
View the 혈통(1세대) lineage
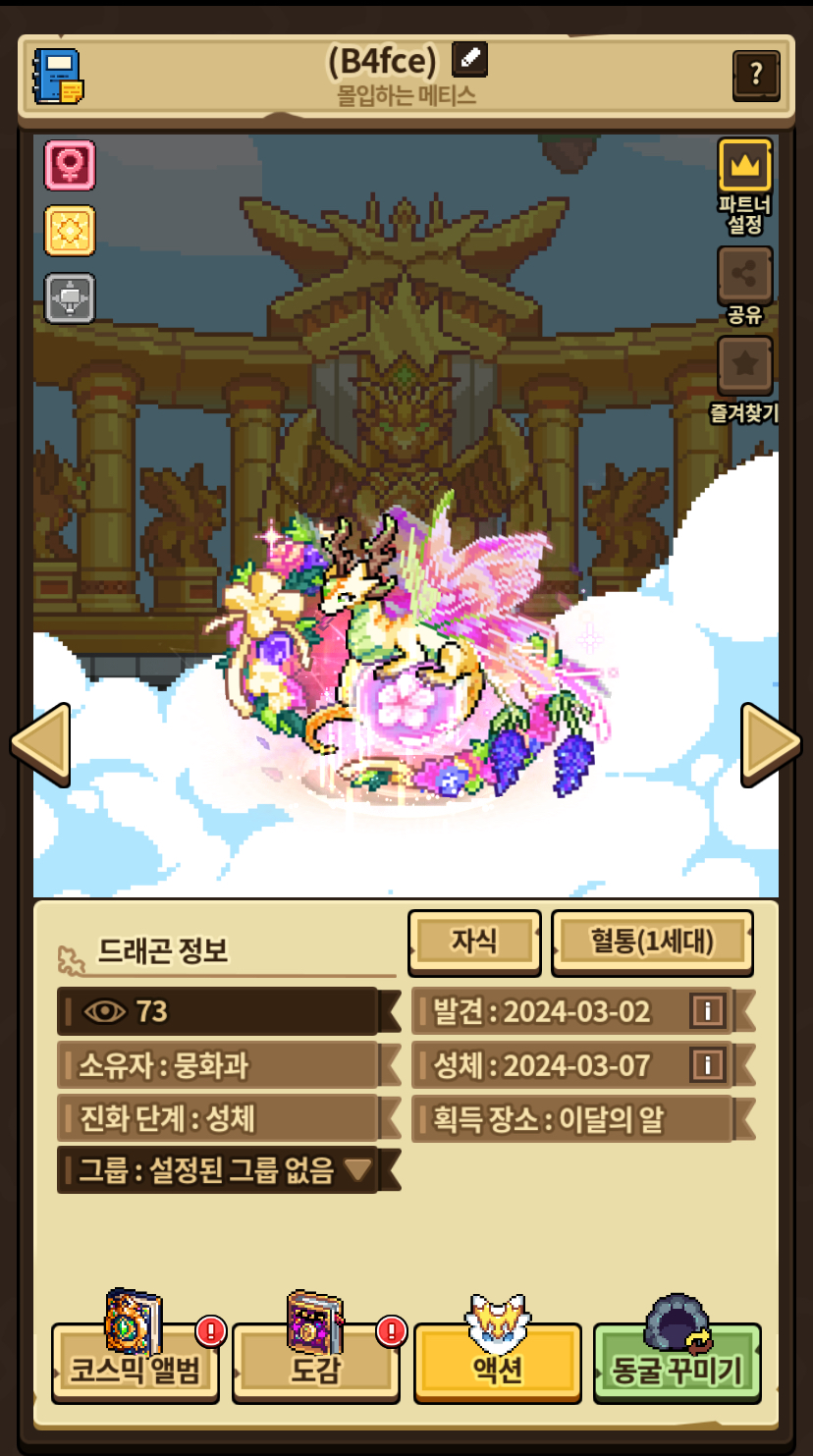[x=652, y=942]
